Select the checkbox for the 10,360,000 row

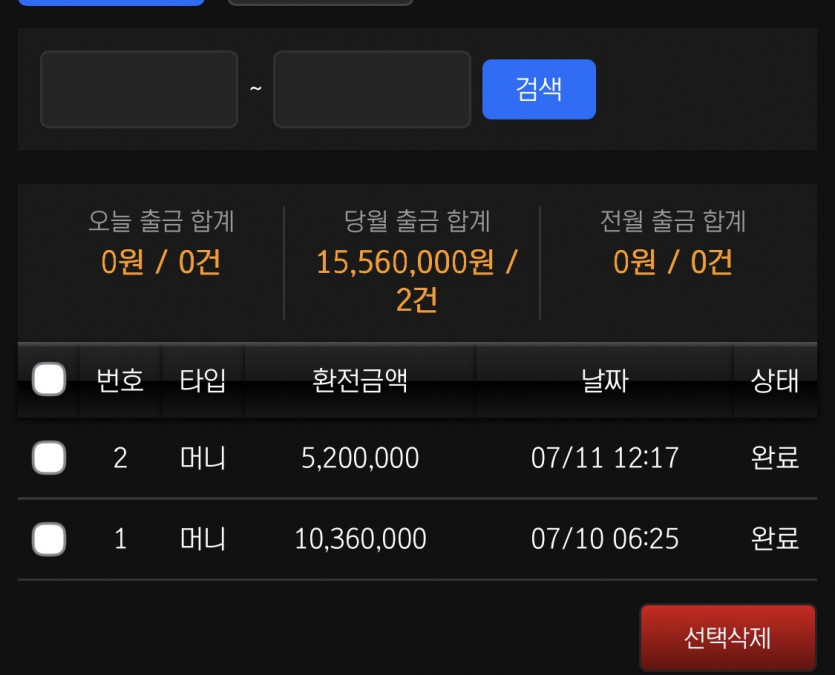point(49,539)
